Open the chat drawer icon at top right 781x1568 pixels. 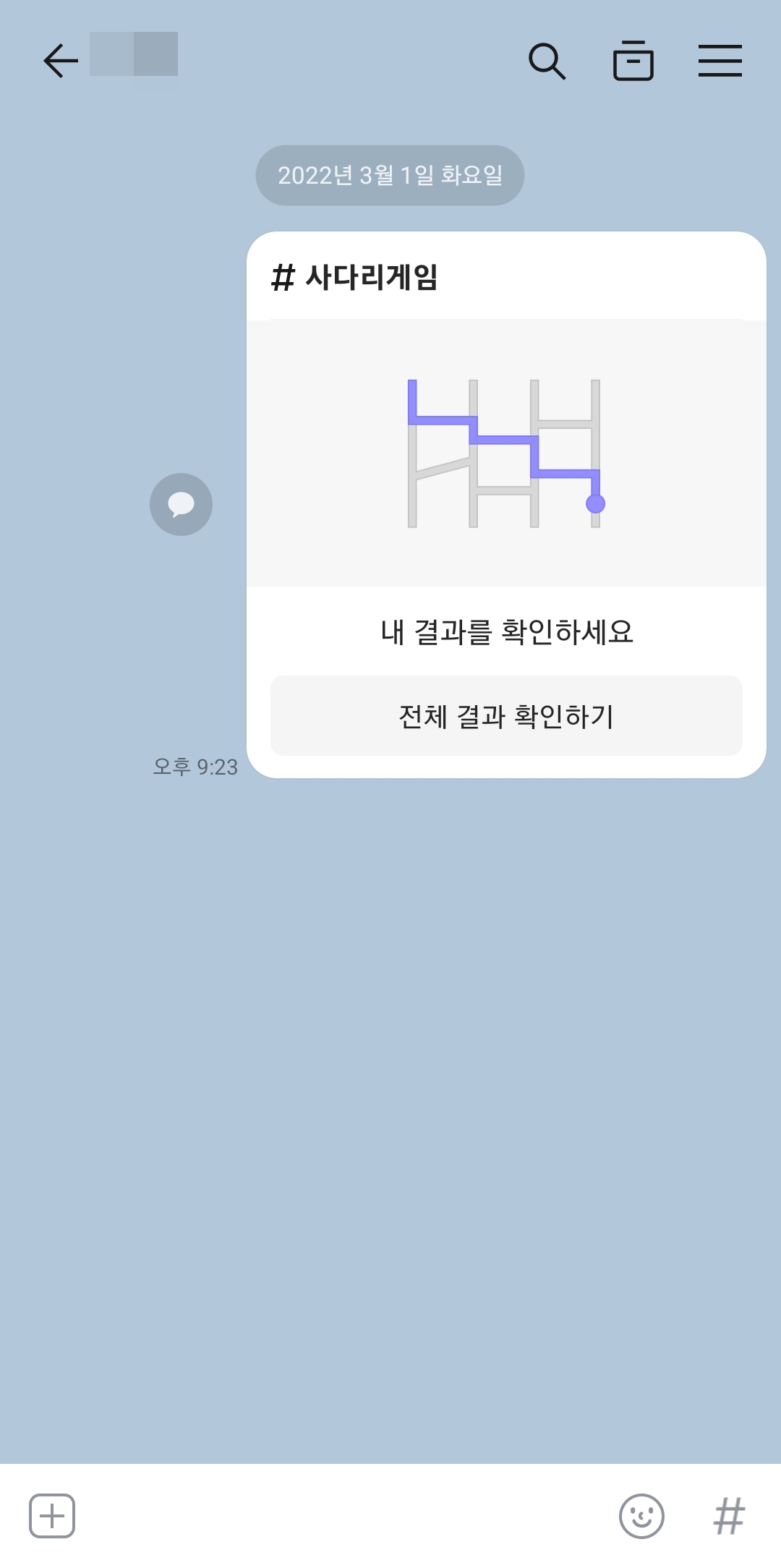pos(634,61)
